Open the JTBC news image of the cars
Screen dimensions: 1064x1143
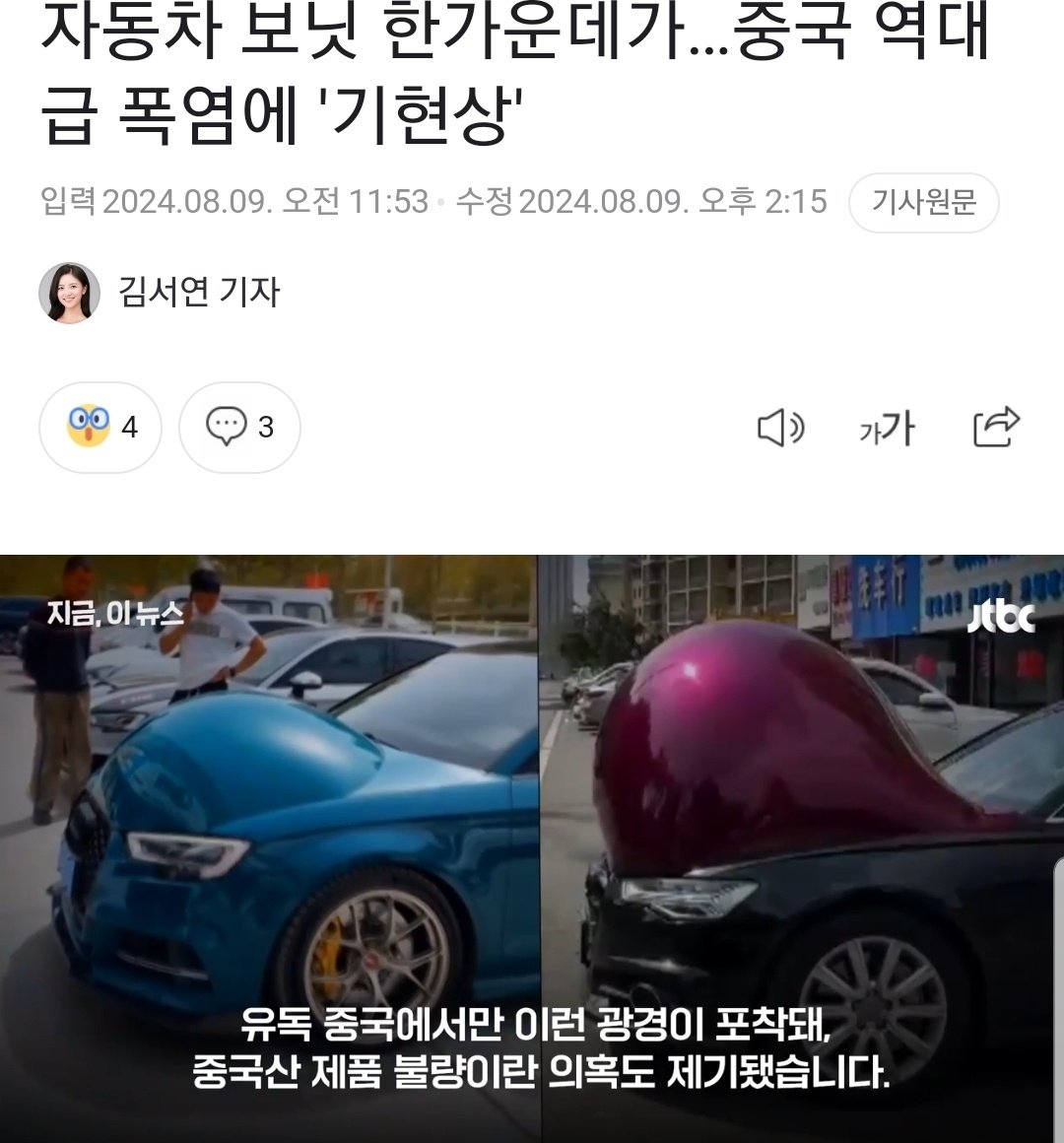532,847
